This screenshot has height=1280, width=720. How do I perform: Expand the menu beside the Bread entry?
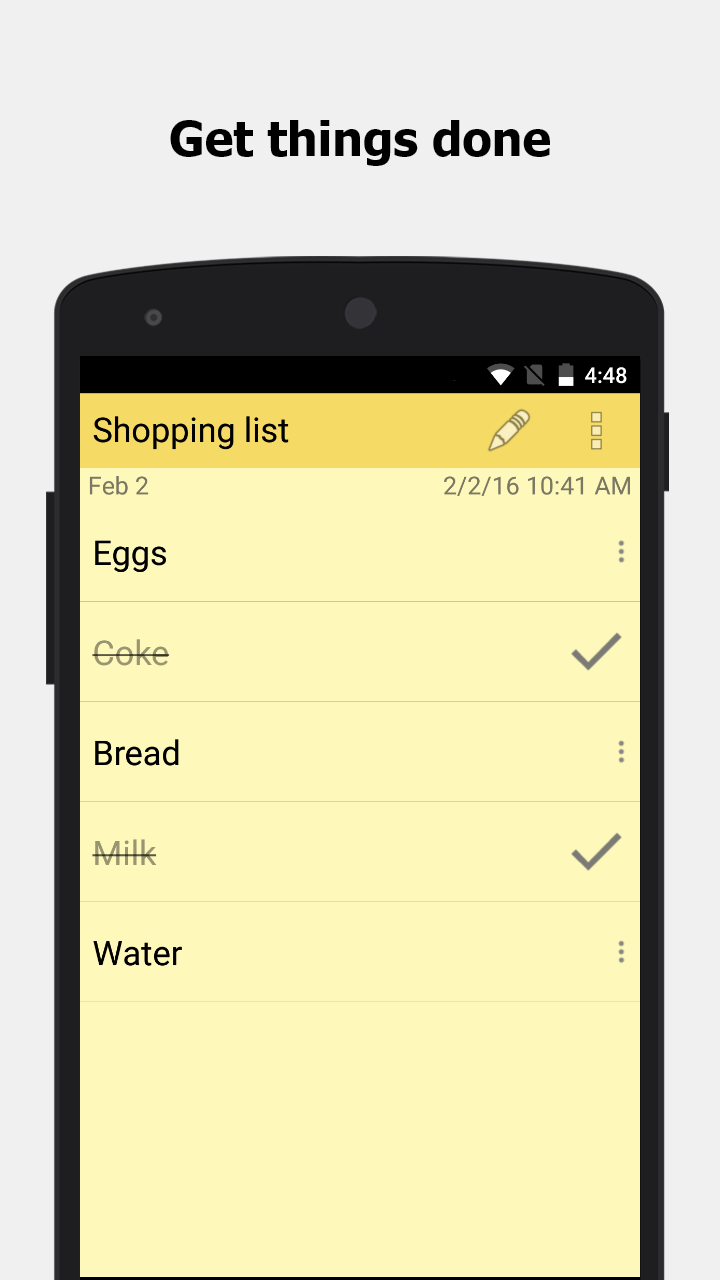point(621,751)
